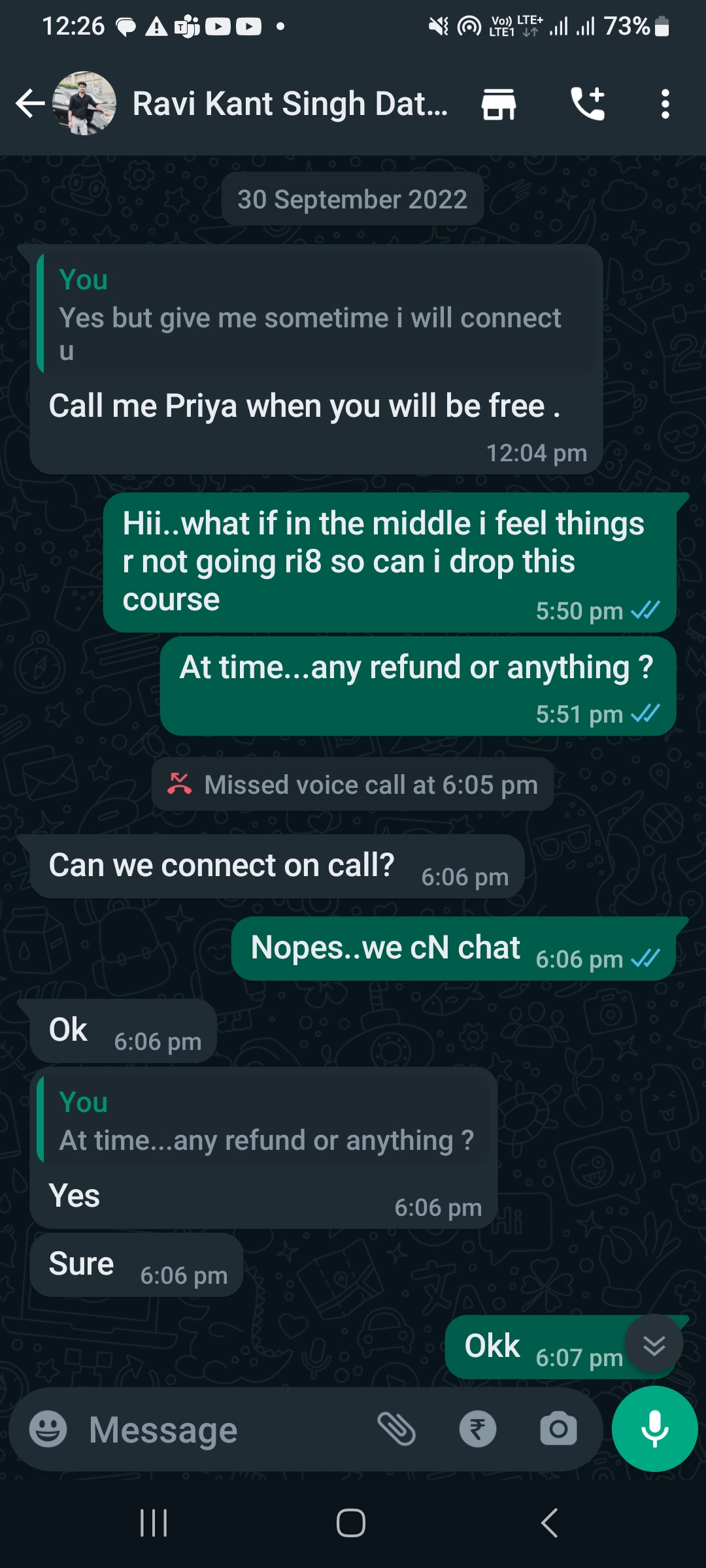Start a call with Ravi Kant Singh
Screen dimensions: 706x1568
[x=588, y=105]
